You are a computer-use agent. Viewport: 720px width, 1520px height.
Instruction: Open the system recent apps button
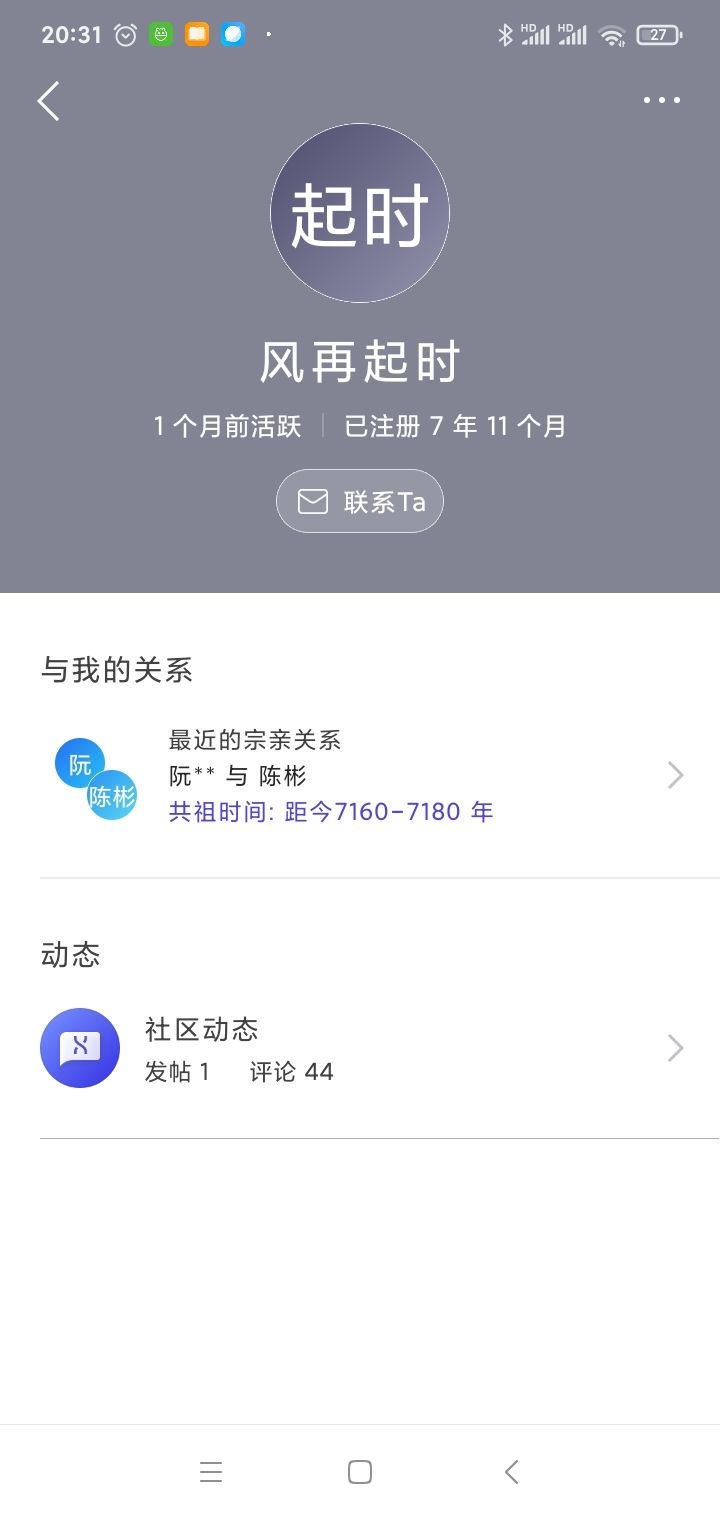click(x=211, y=1472)
